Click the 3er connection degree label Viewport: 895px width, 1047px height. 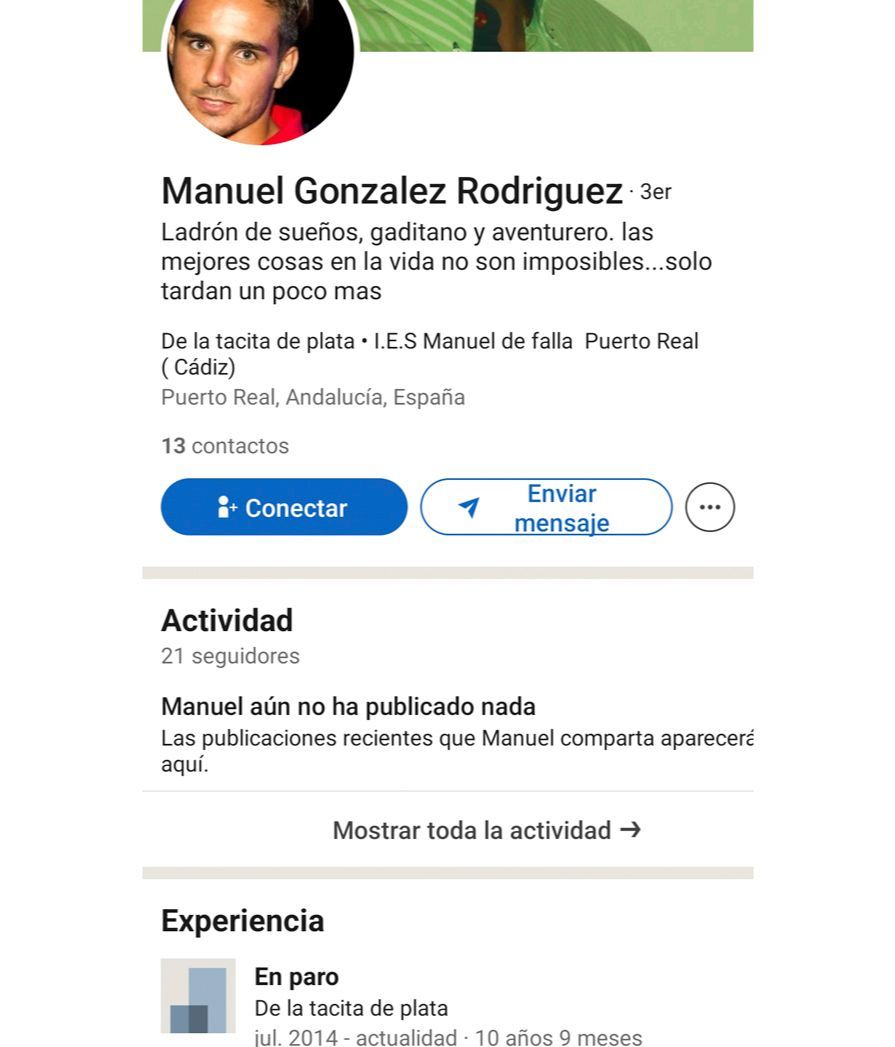click(659, 192)
